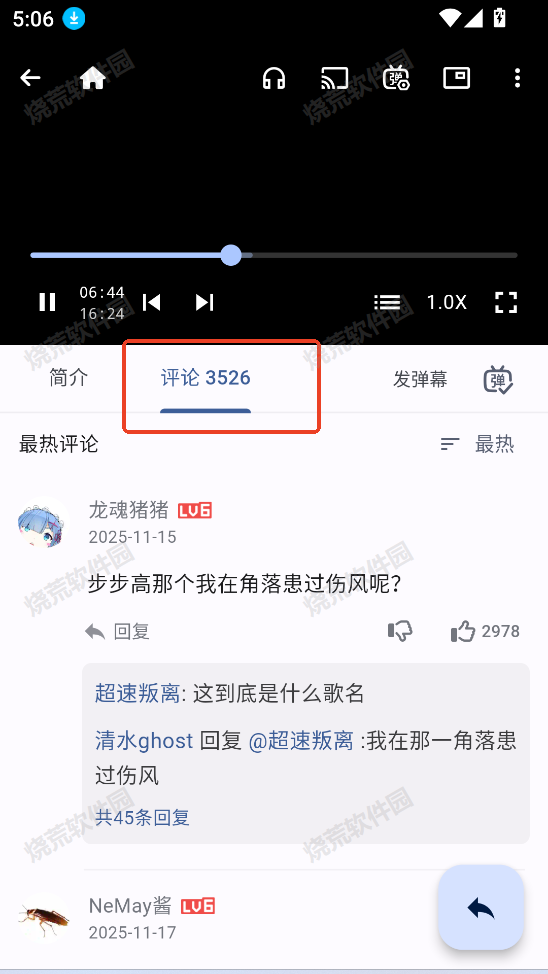Tap 发弹幕 to send a danmaku
Image resolution: width=548 pixels, height=974 pixels.
pyautogui.click(x=420, y=379)
